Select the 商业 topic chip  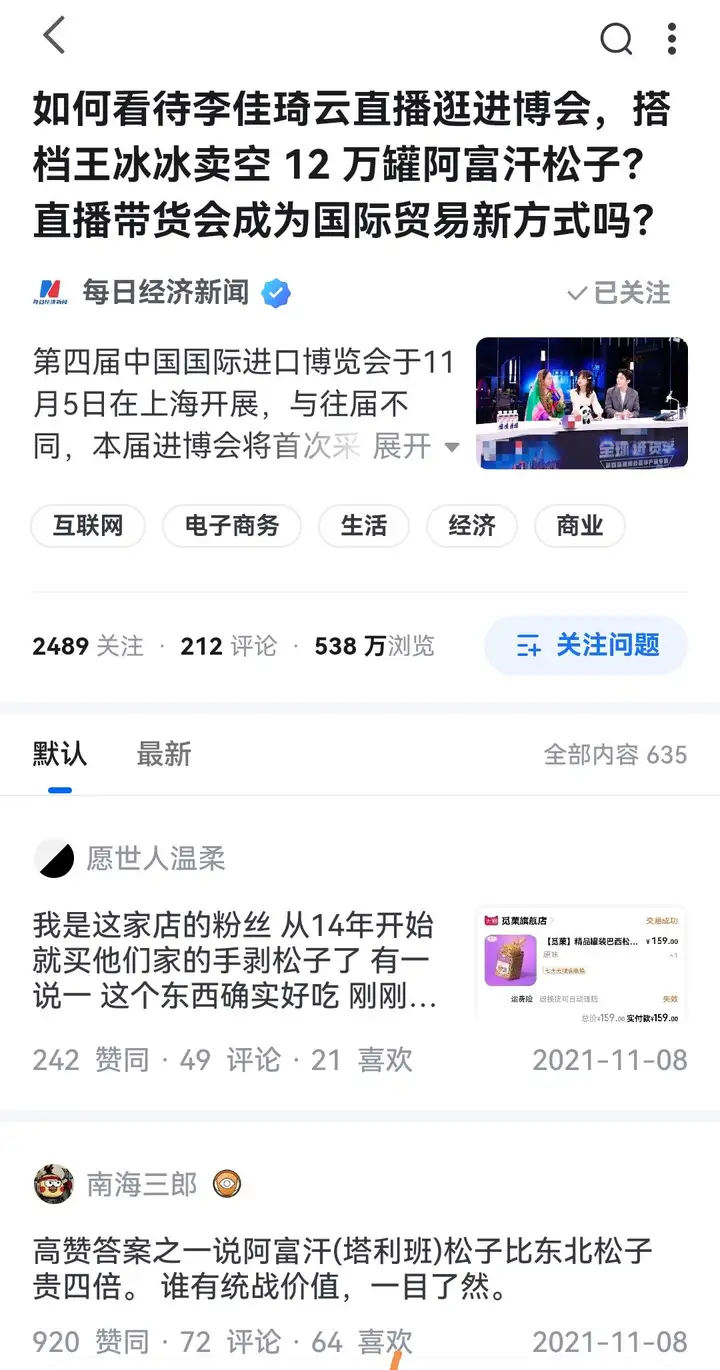click(580, 526)
